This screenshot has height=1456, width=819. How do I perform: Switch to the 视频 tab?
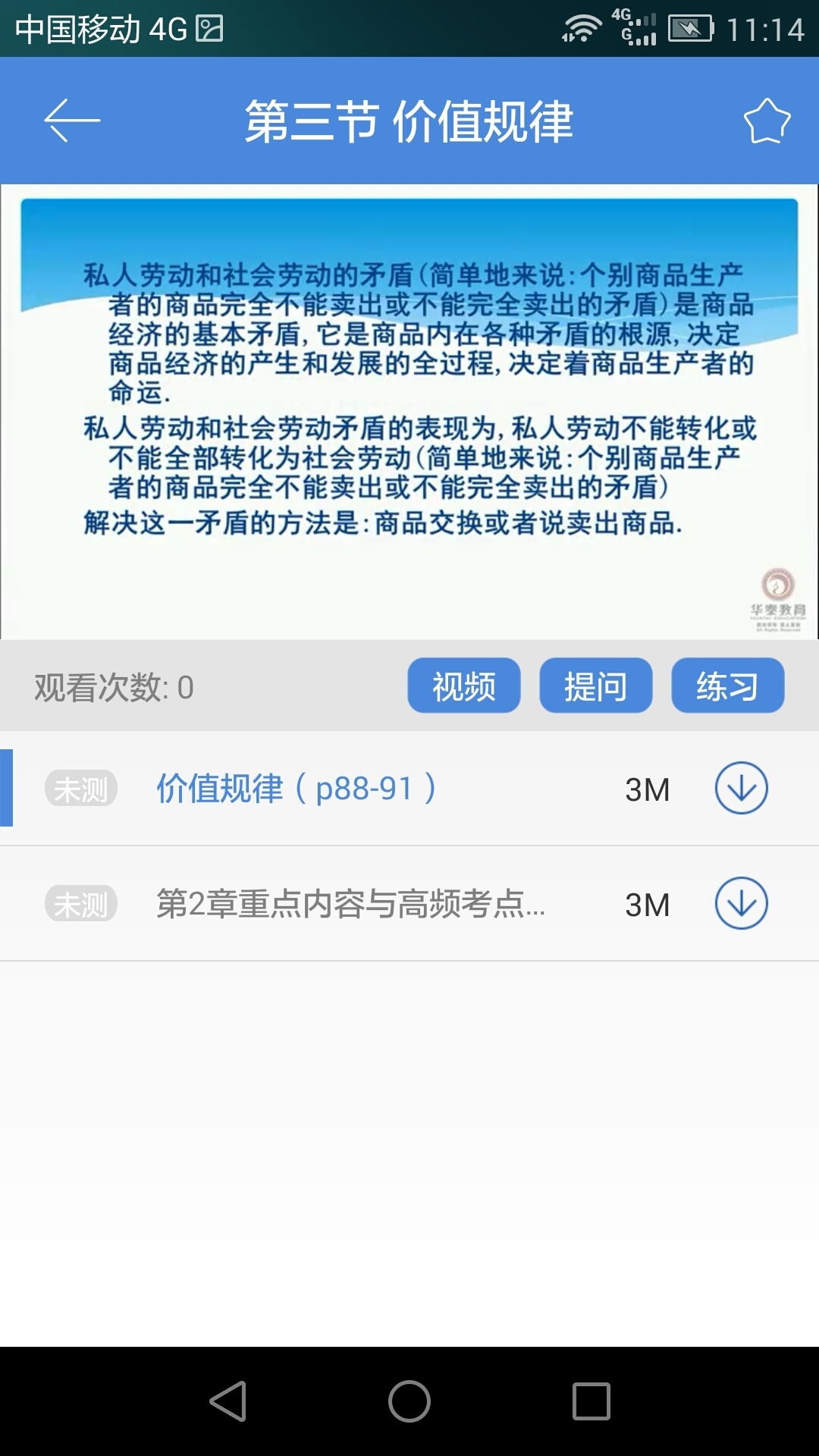pos(463,686)
